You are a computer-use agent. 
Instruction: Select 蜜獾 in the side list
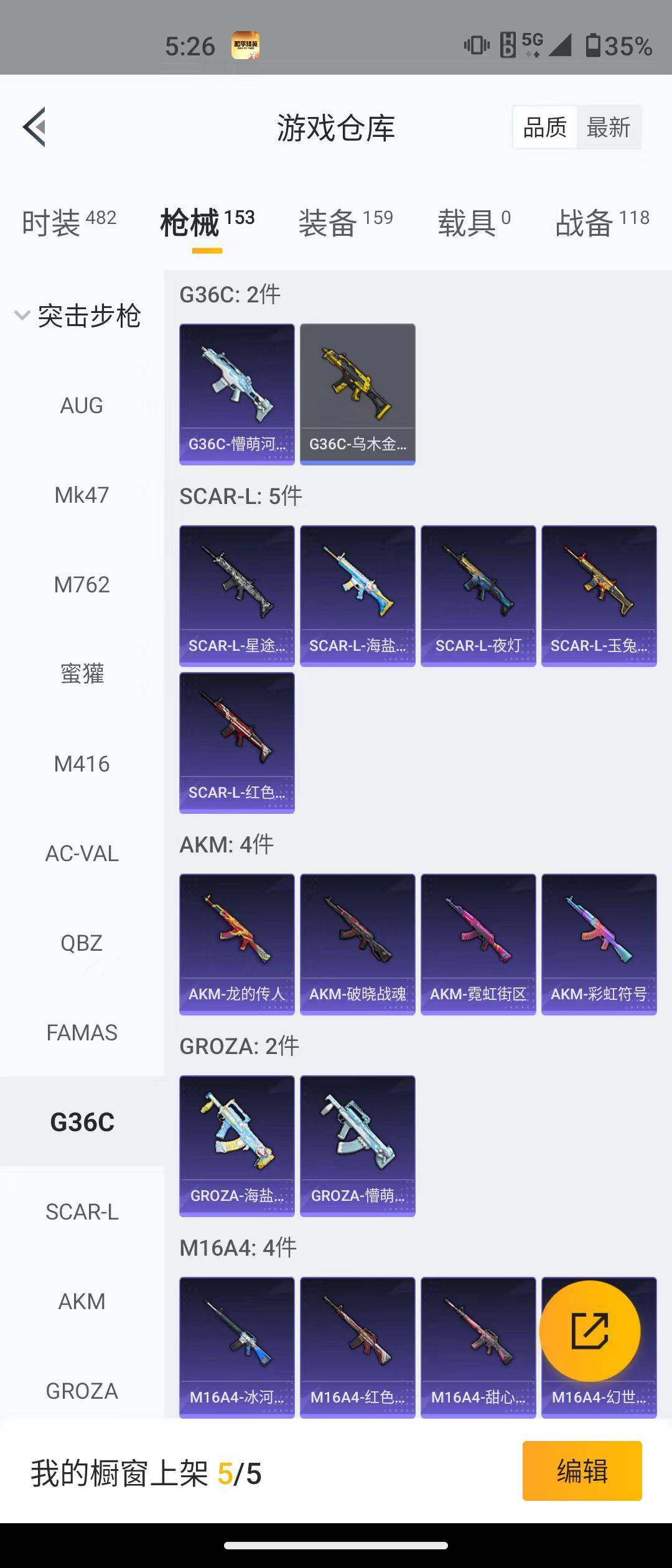point(82,674)
